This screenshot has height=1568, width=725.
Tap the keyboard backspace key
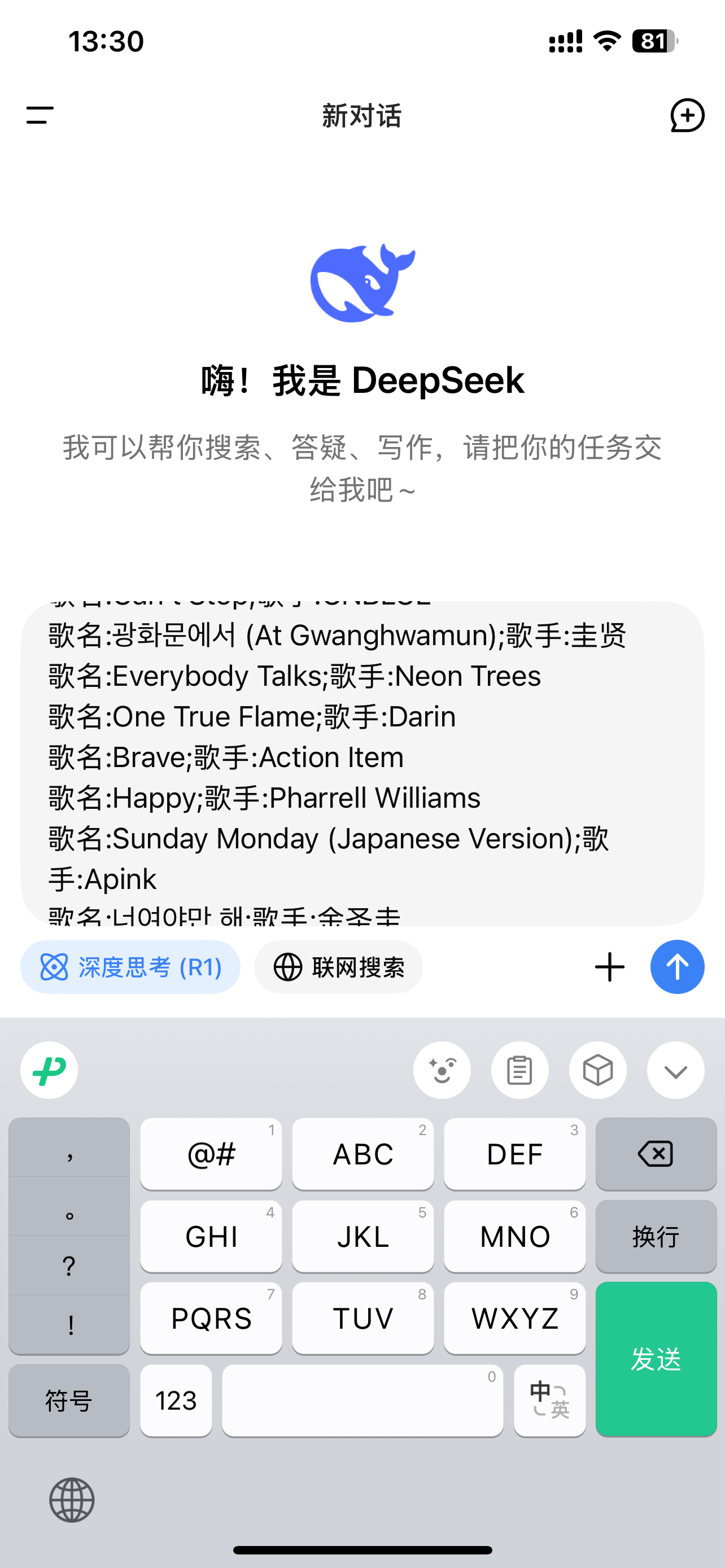[x=656, y=1154]
